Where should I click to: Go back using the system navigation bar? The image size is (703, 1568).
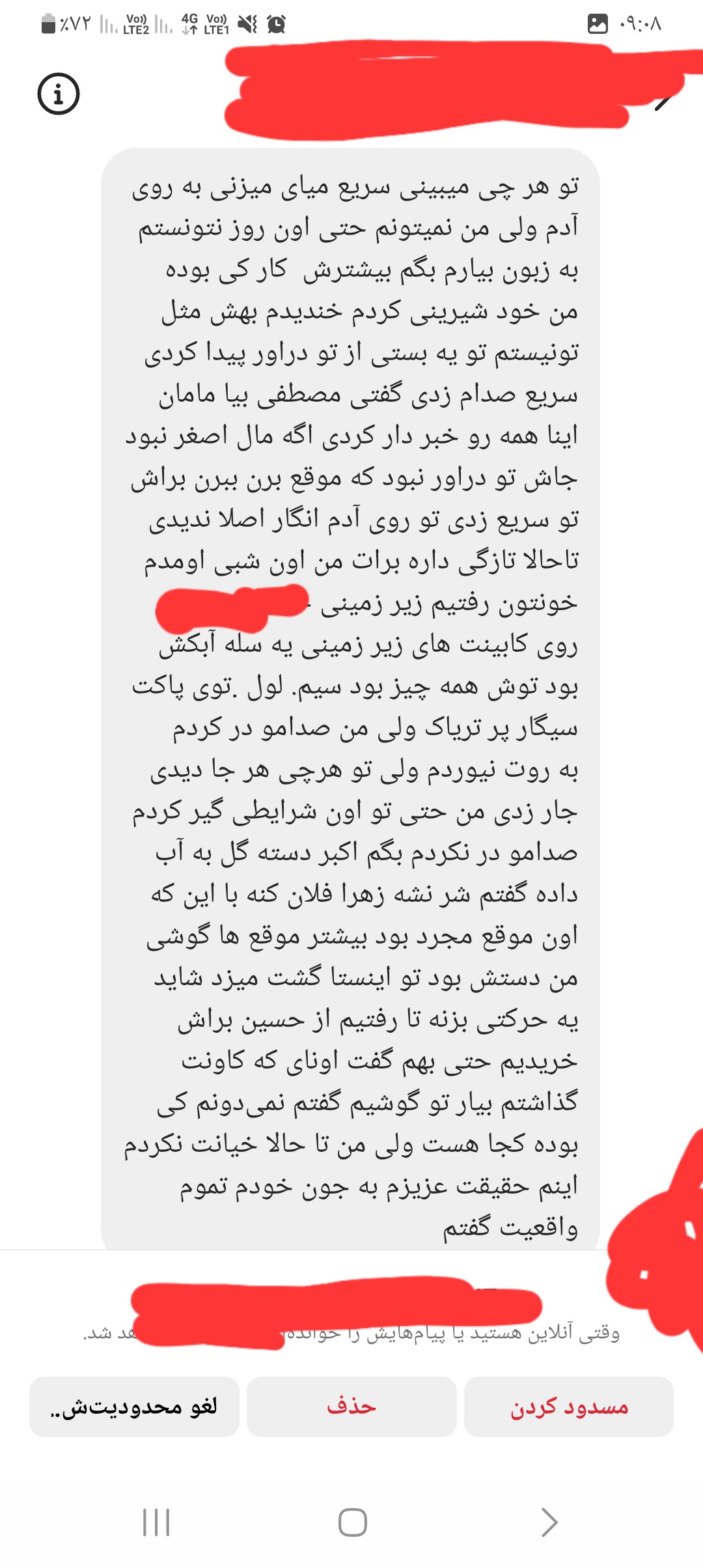point(549,1522)
